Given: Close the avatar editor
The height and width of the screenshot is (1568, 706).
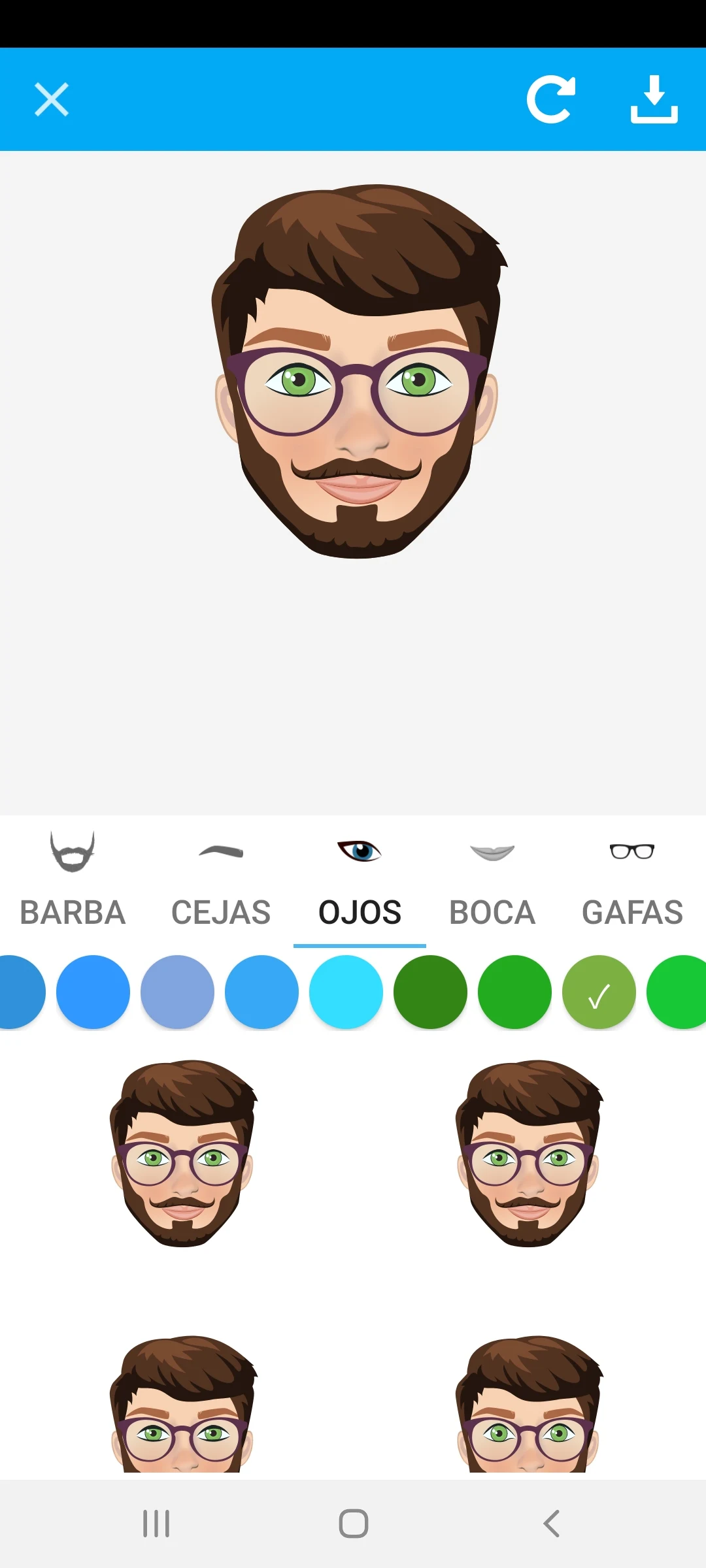Looking at the screenshot, I should click(52, 99).
